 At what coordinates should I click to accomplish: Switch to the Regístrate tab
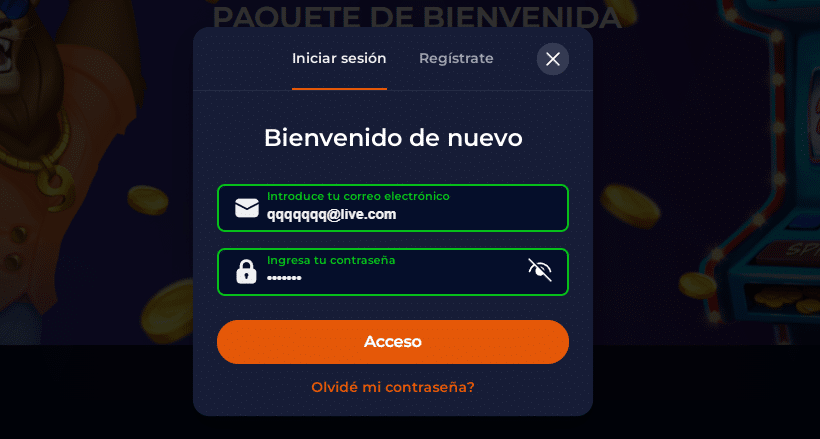[456, 58]
